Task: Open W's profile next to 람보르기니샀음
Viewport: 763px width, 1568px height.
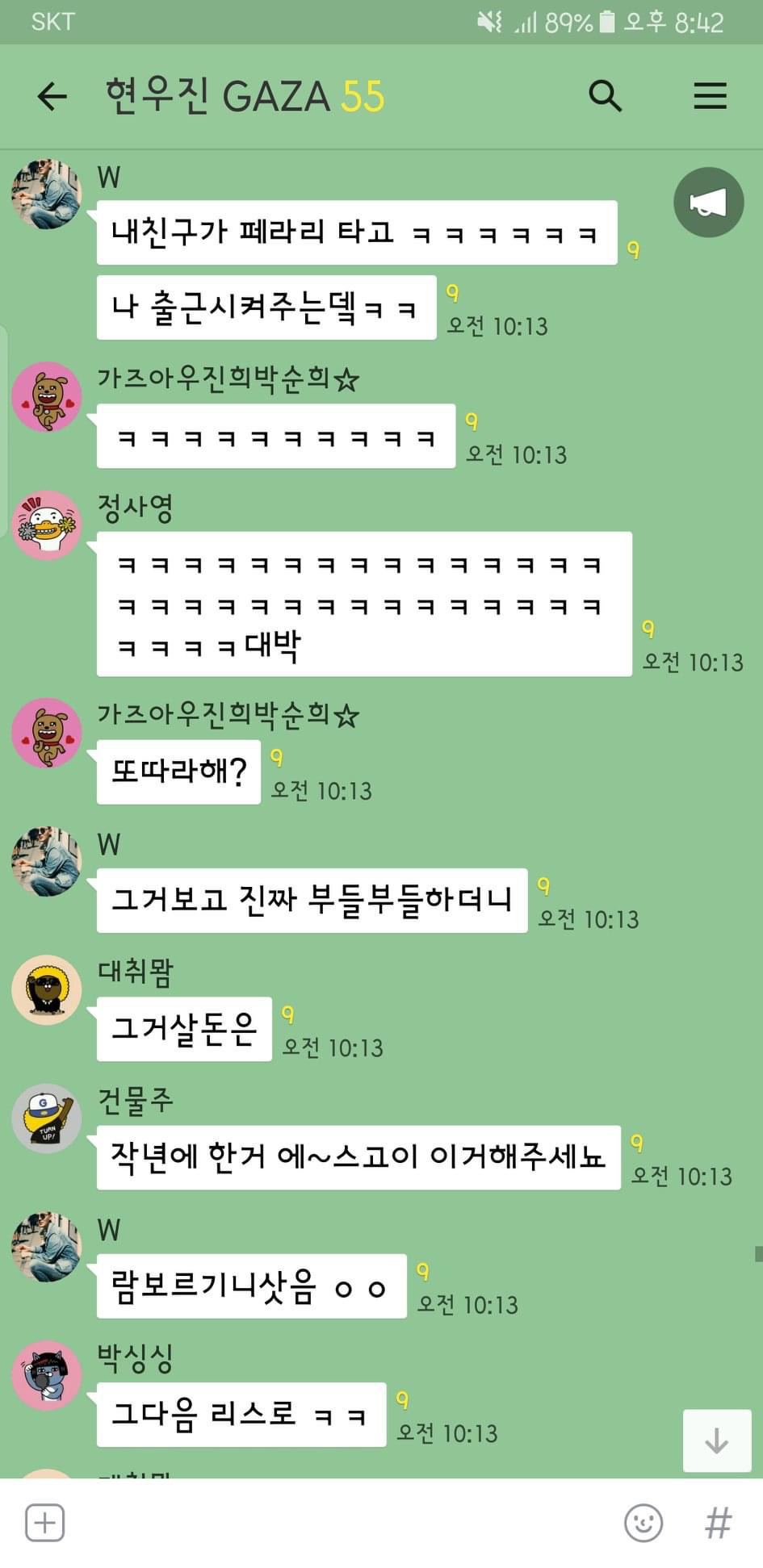Action: coord(47,1247)
